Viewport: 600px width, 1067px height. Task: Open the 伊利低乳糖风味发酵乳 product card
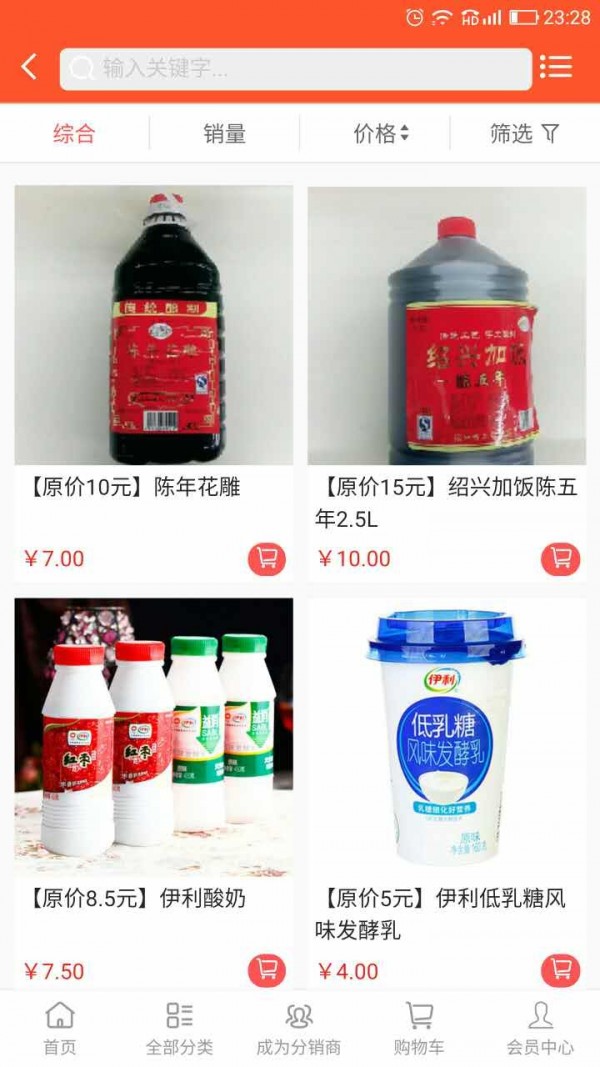[x=446, y=738]
